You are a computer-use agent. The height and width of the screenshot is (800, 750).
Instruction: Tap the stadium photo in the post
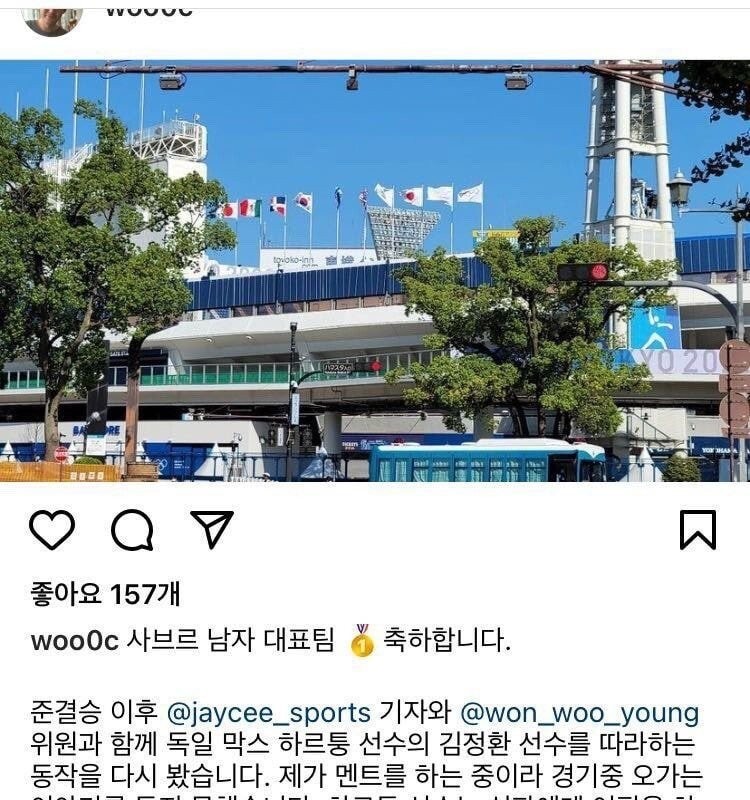[x=375, y=270]
